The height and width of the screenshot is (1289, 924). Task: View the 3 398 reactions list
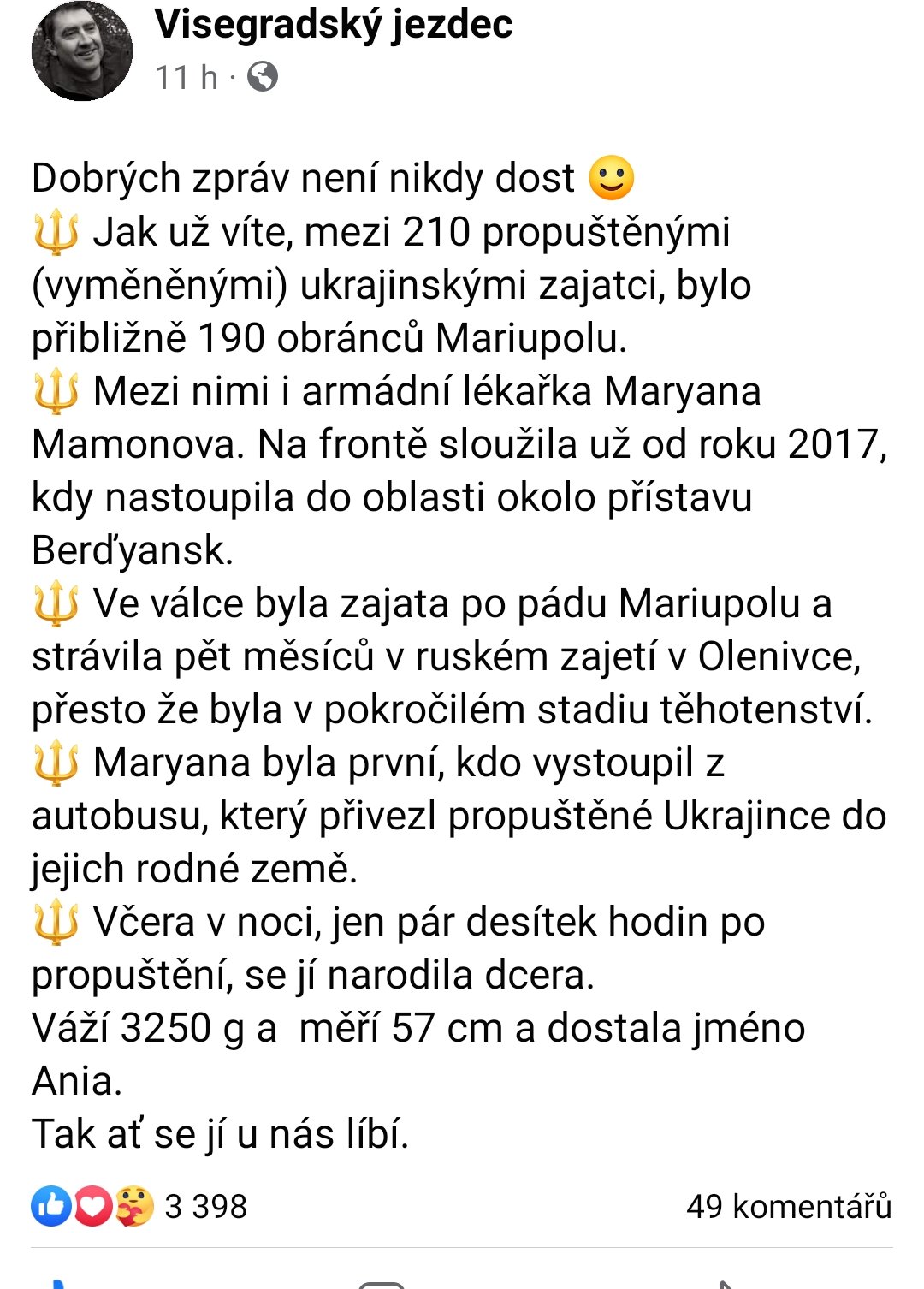pos(205,1207)
